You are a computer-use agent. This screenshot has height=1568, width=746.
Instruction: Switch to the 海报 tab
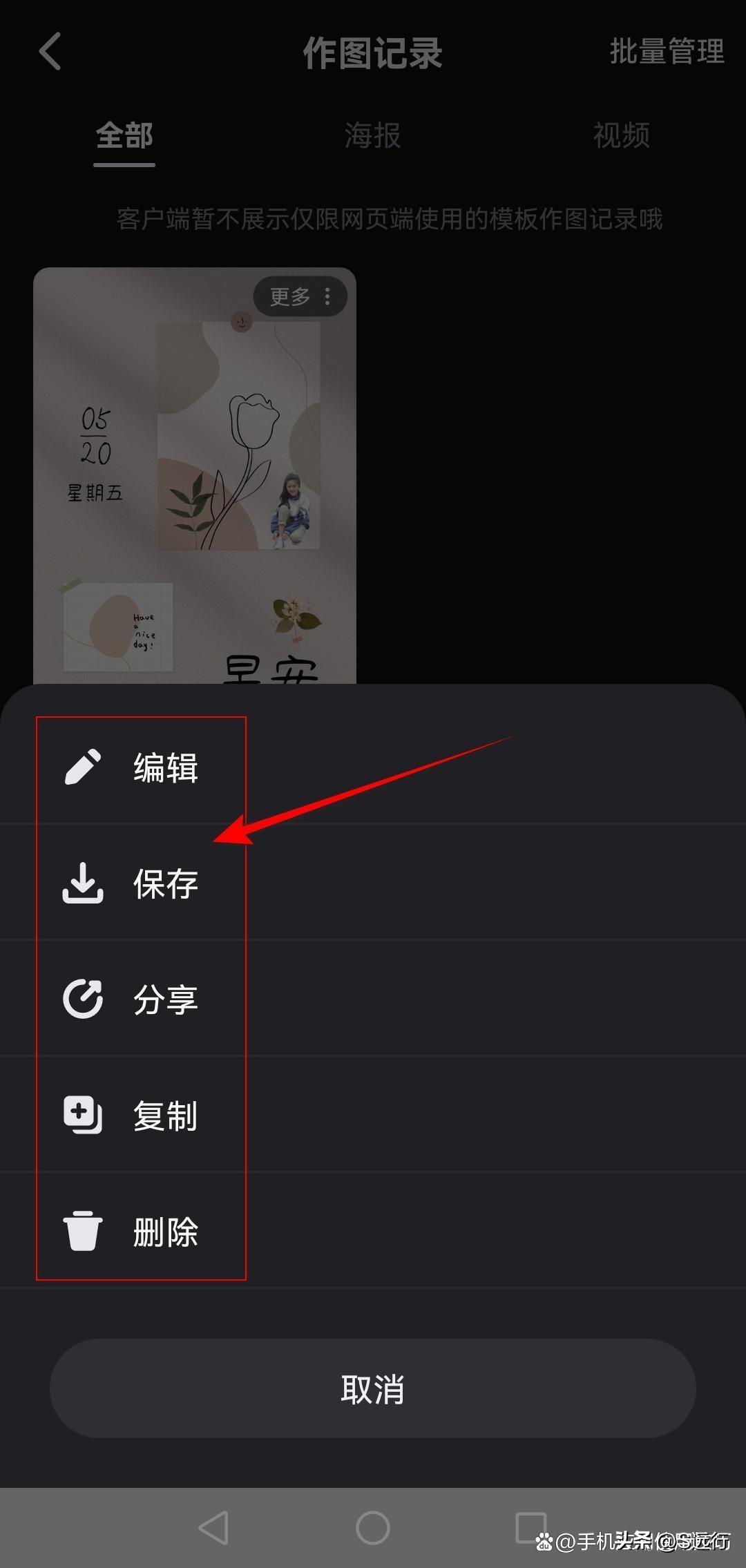373,135
